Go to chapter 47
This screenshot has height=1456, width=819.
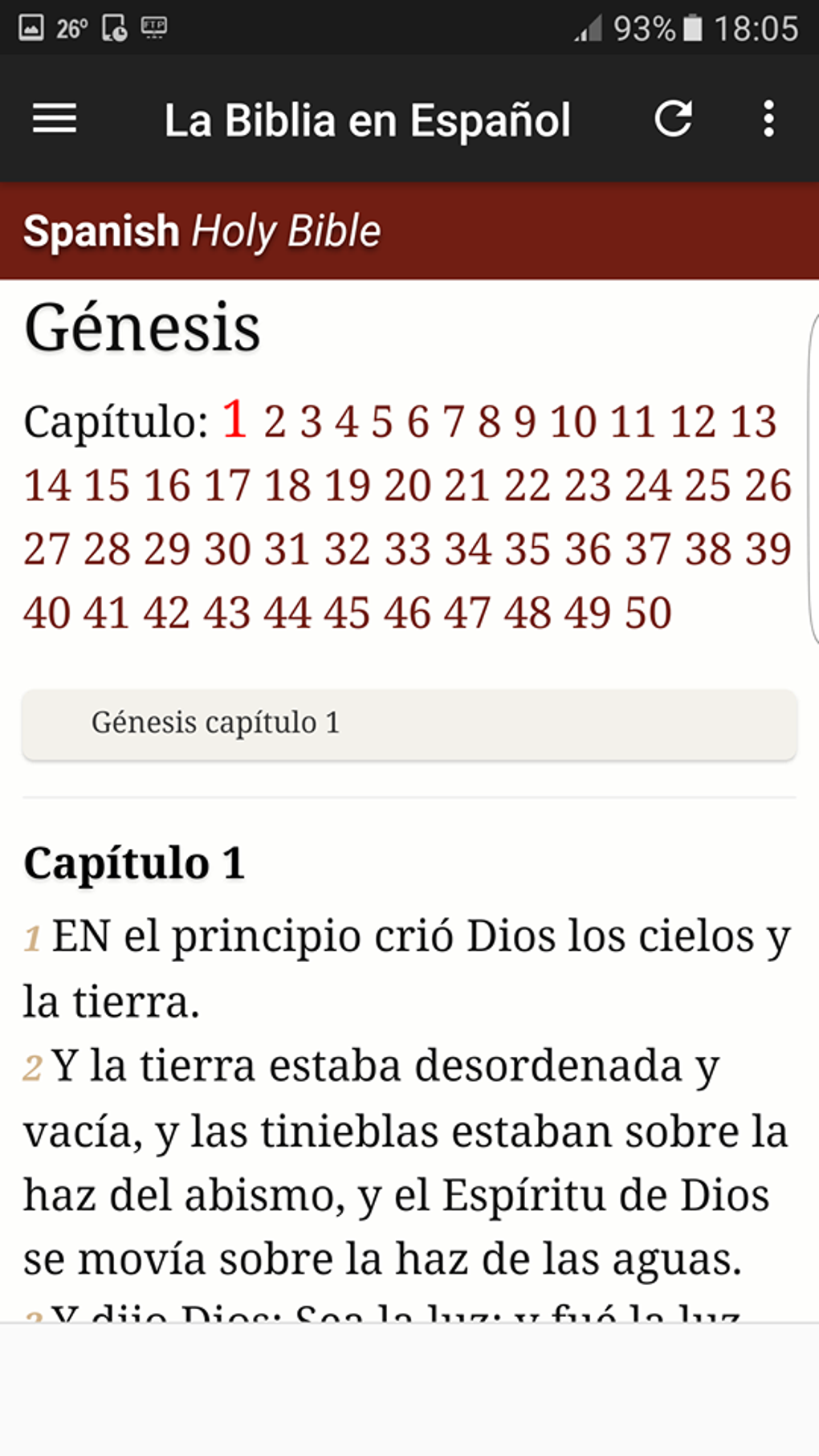pos(467,614)
